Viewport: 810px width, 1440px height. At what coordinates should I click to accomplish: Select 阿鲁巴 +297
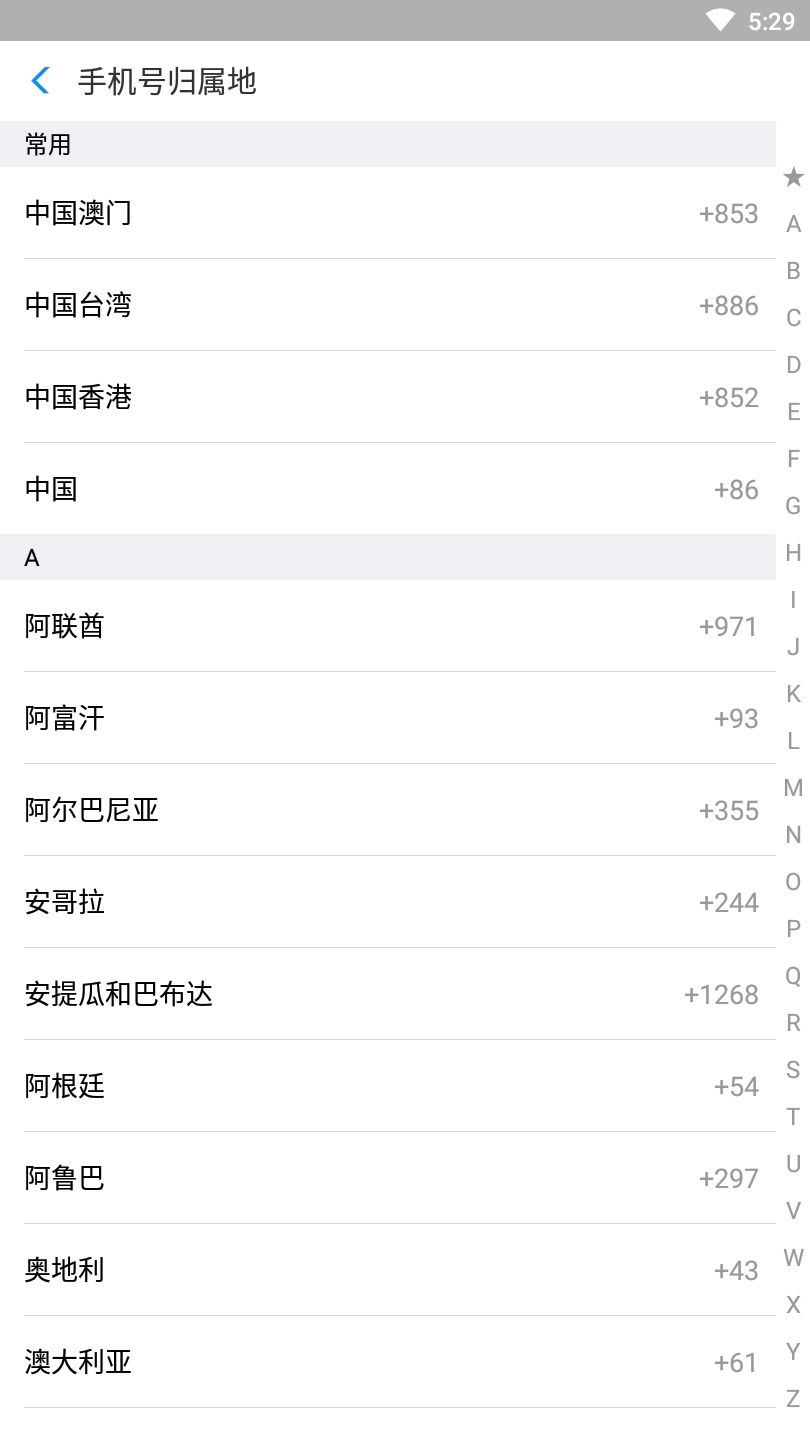point(388,1178)
